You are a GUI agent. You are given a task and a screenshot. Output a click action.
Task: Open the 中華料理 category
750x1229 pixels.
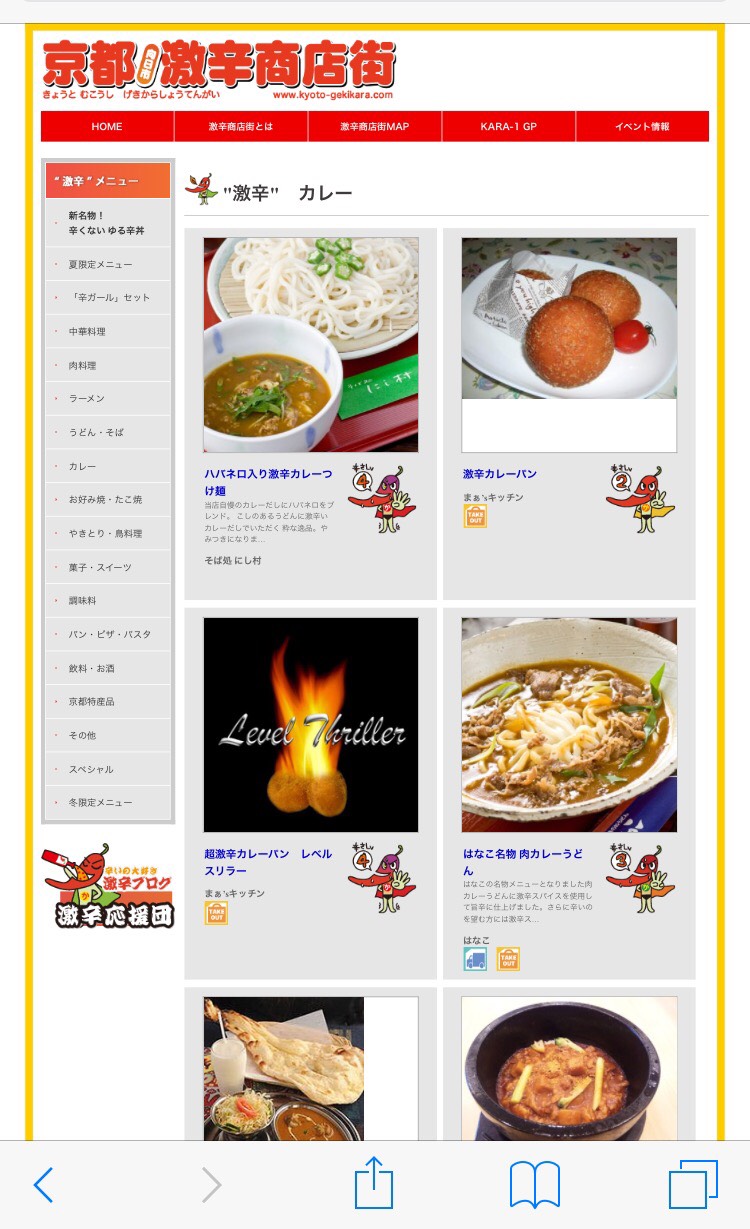click(x=87, y=331)
